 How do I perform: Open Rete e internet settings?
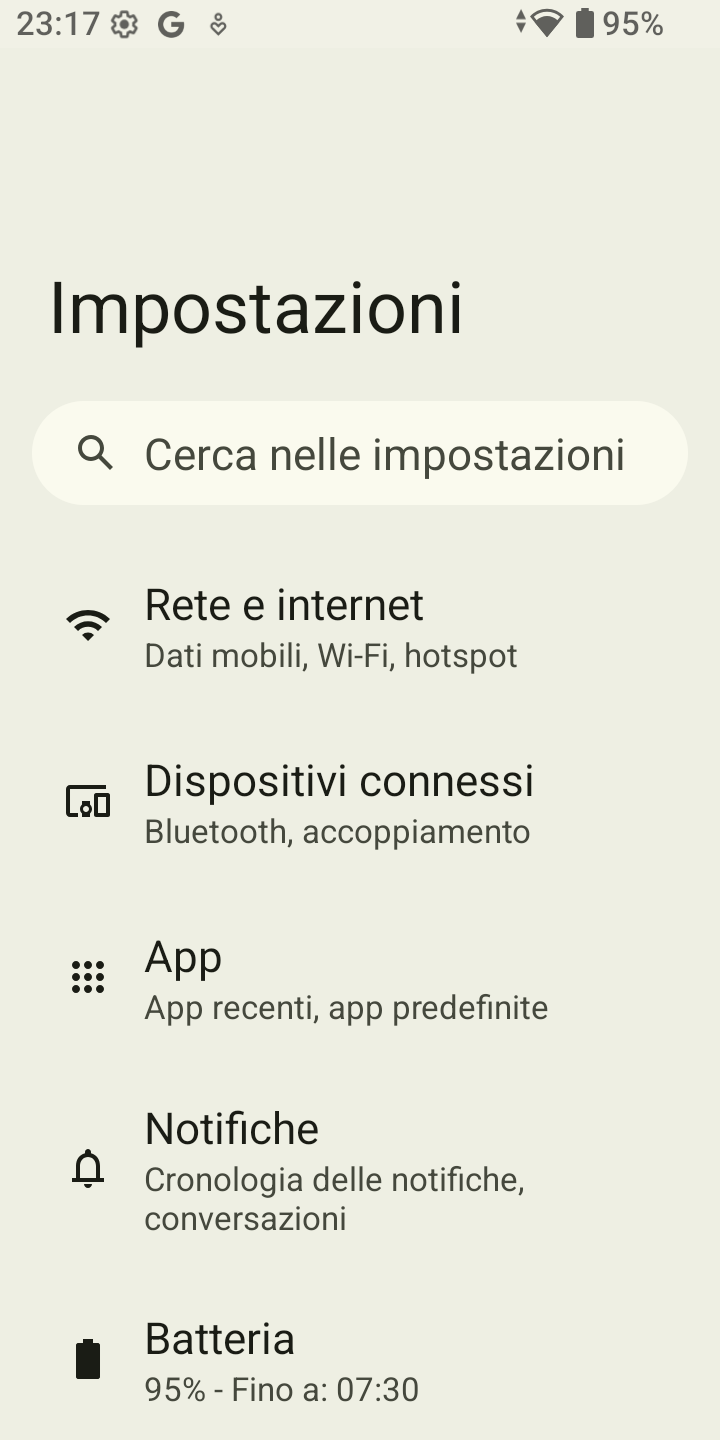[360, 627]
